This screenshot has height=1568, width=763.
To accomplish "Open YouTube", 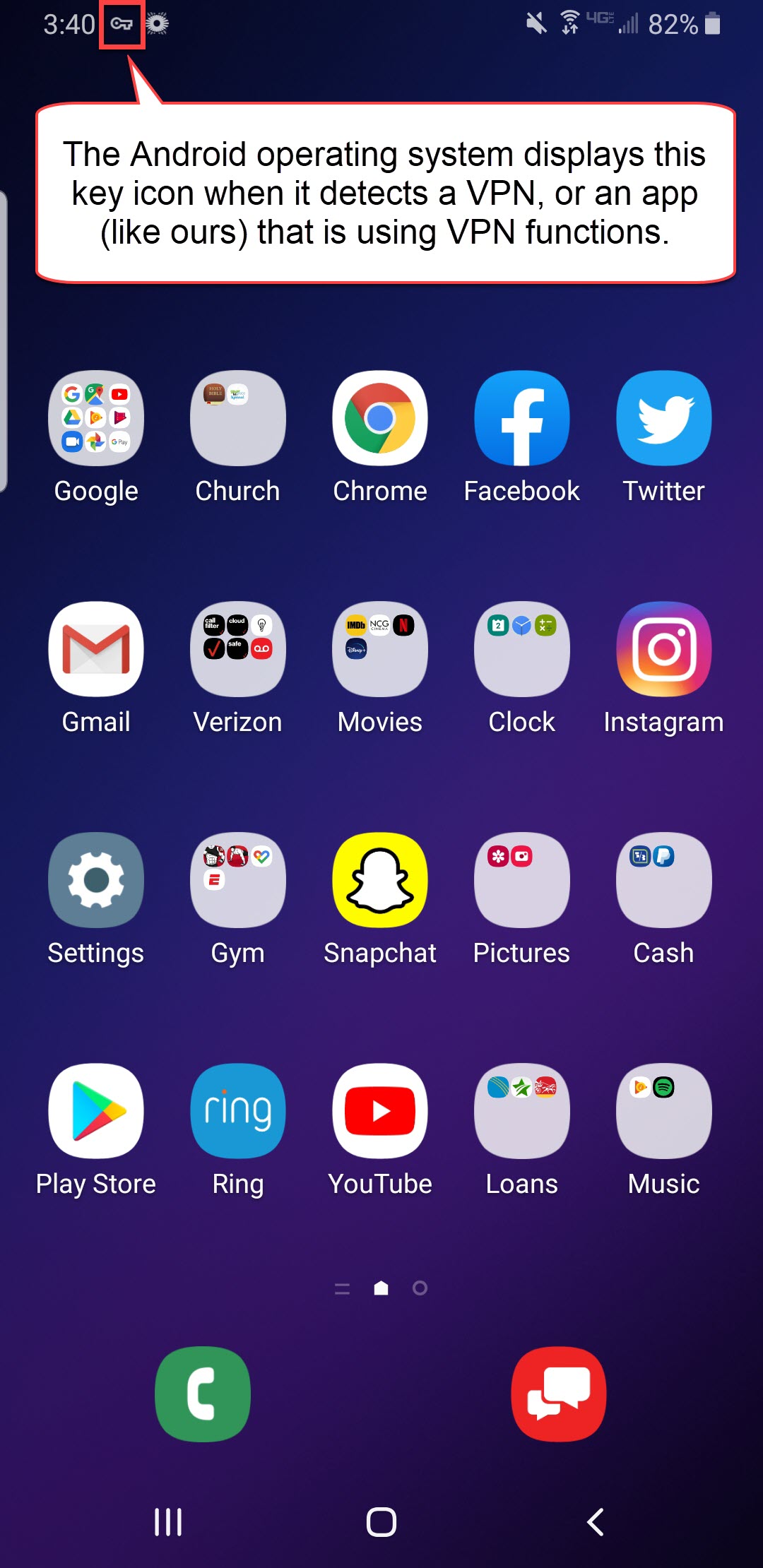I will pyautogui.click(x=380, y=1111).
